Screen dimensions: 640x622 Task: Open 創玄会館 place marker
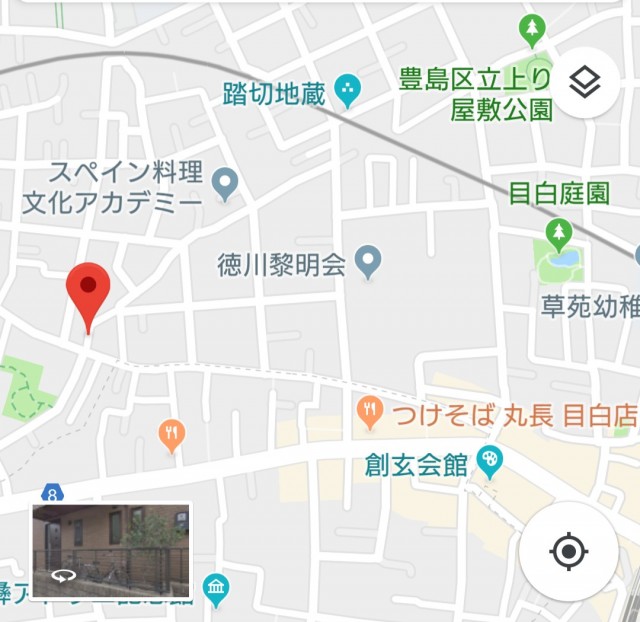[489, 462]
